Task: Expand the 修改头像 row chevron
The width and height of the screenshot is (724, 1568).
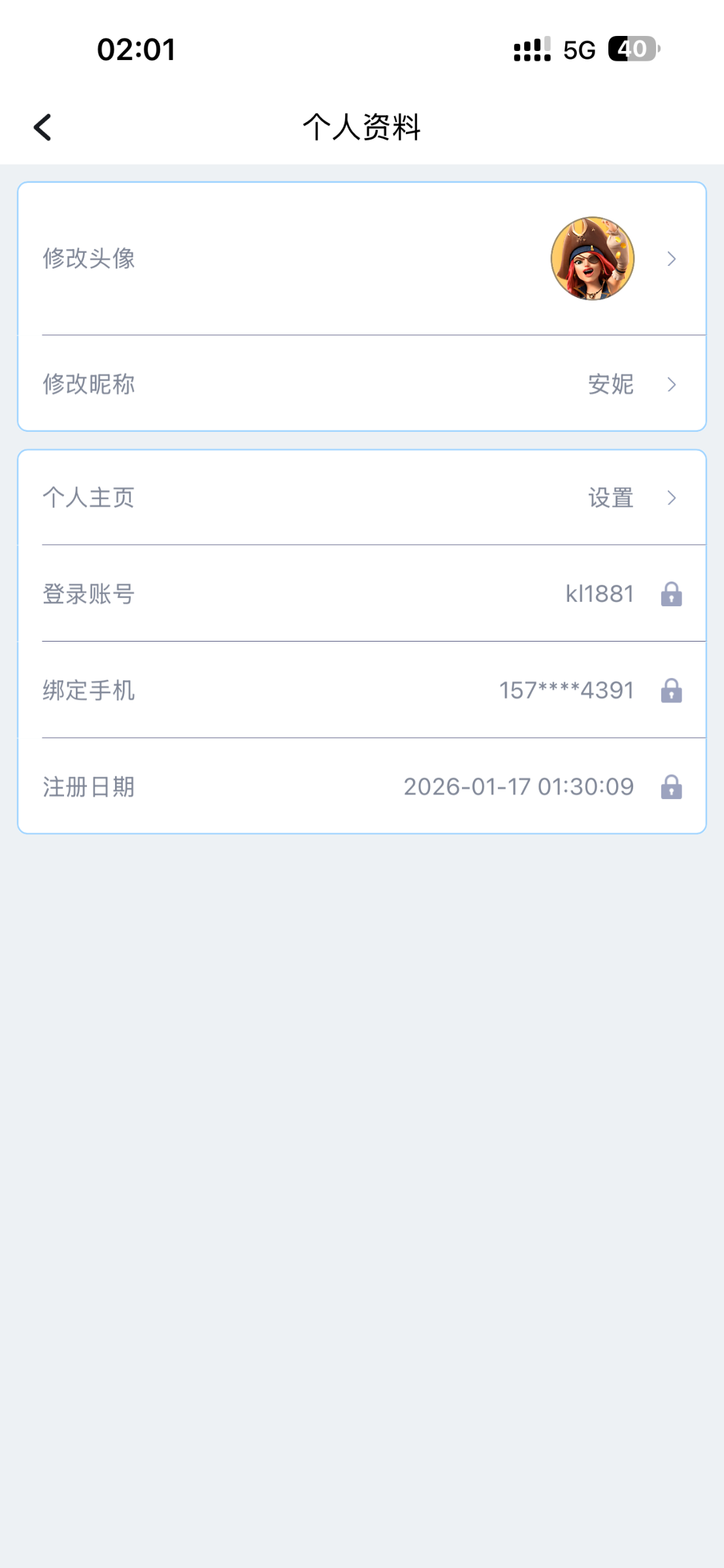Action: [x=671, y=259]
